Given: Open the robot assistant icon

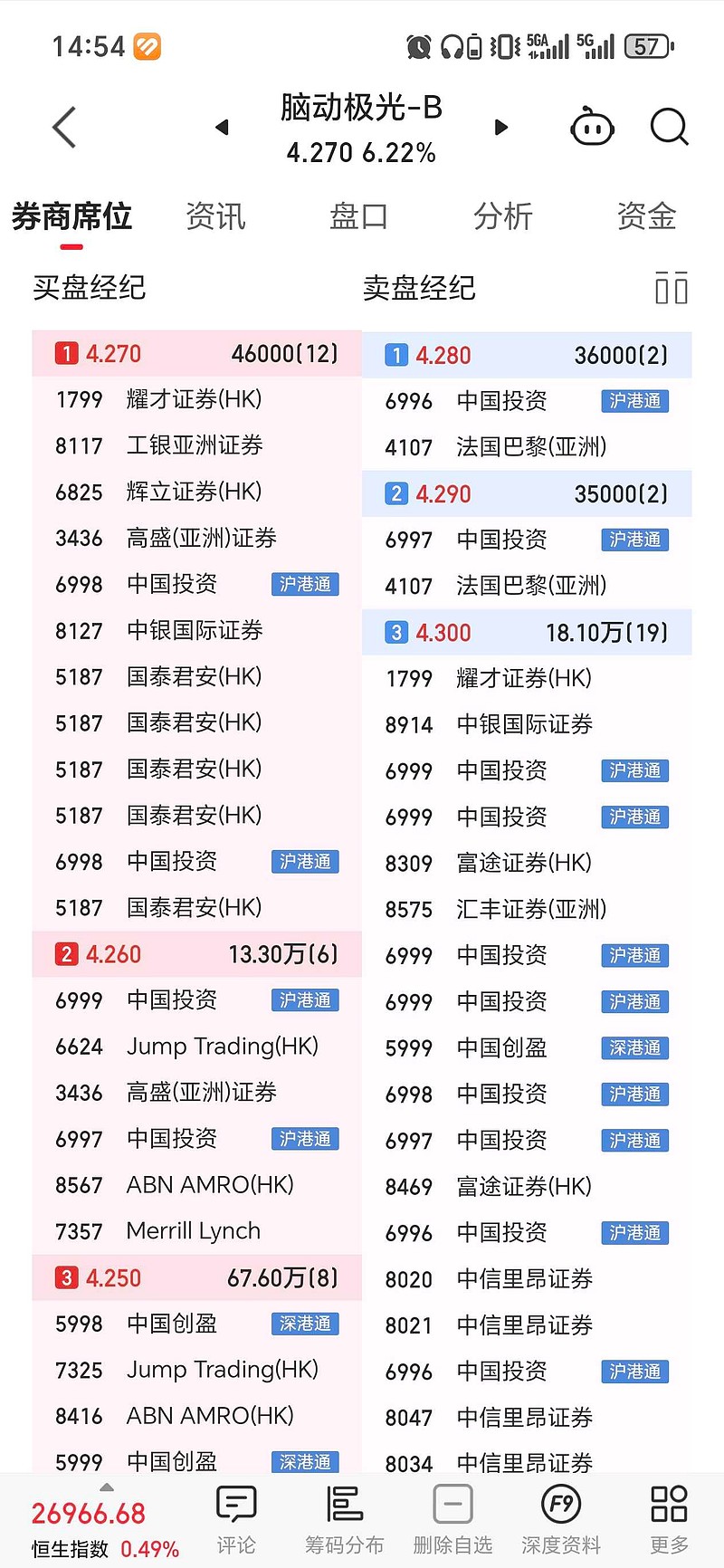Looking at the screenshot, I should pos(592,128).
